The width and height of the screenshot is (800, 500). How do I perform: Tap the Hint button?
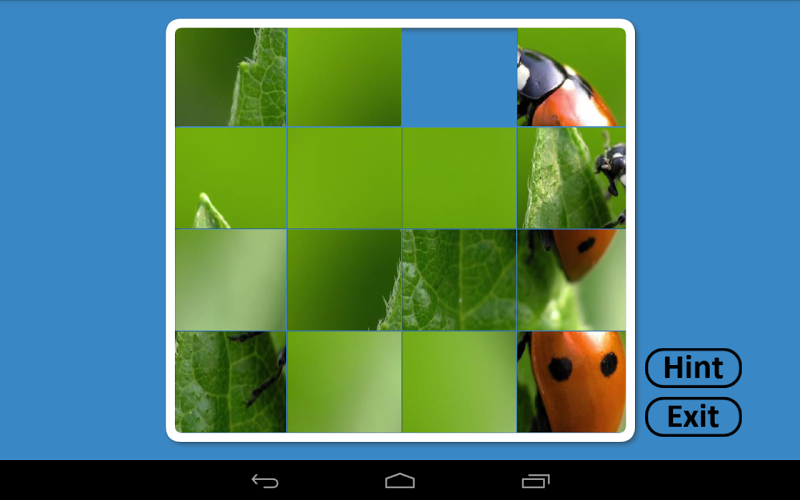point(693,368)
